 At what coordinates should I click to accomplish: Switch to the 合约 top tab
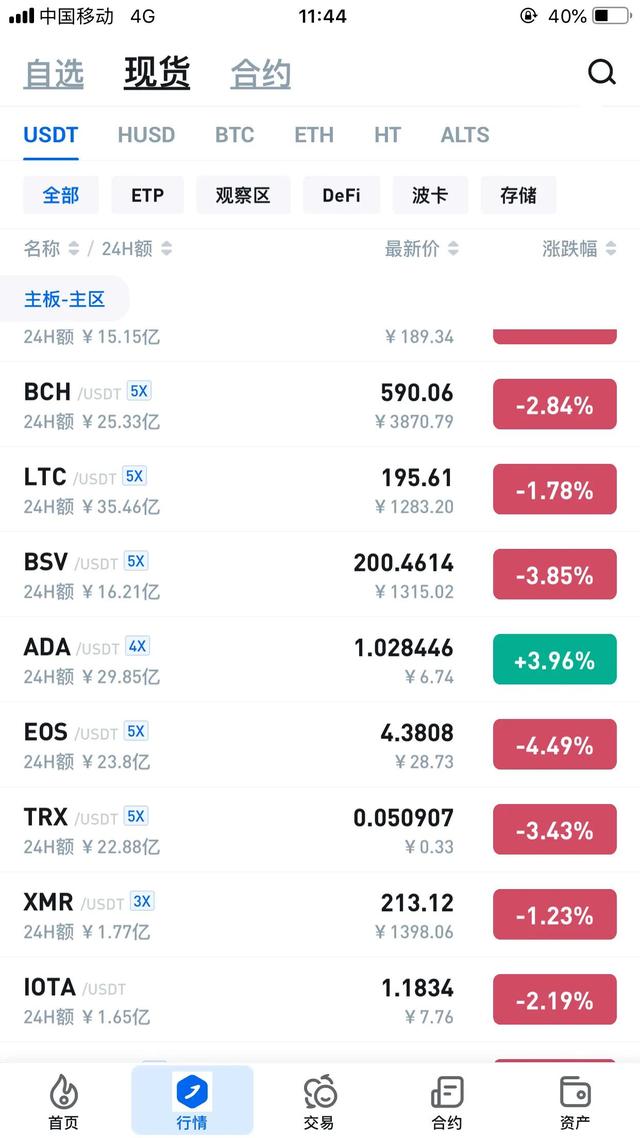pyautogui.click(x=260, y=74)
